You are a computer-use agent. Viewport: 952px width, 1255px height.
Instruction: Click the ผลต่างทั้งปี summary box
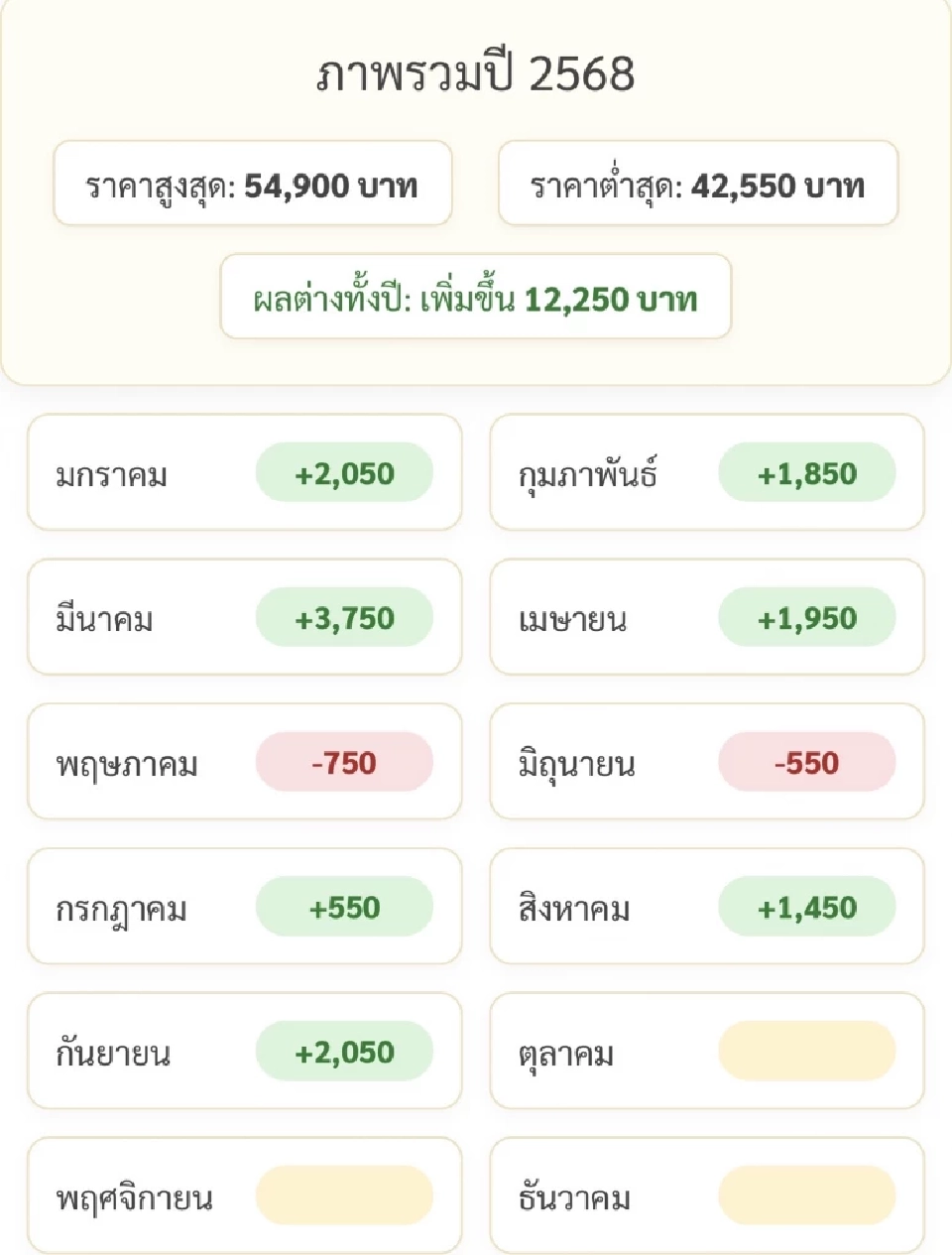coord(475,299)
